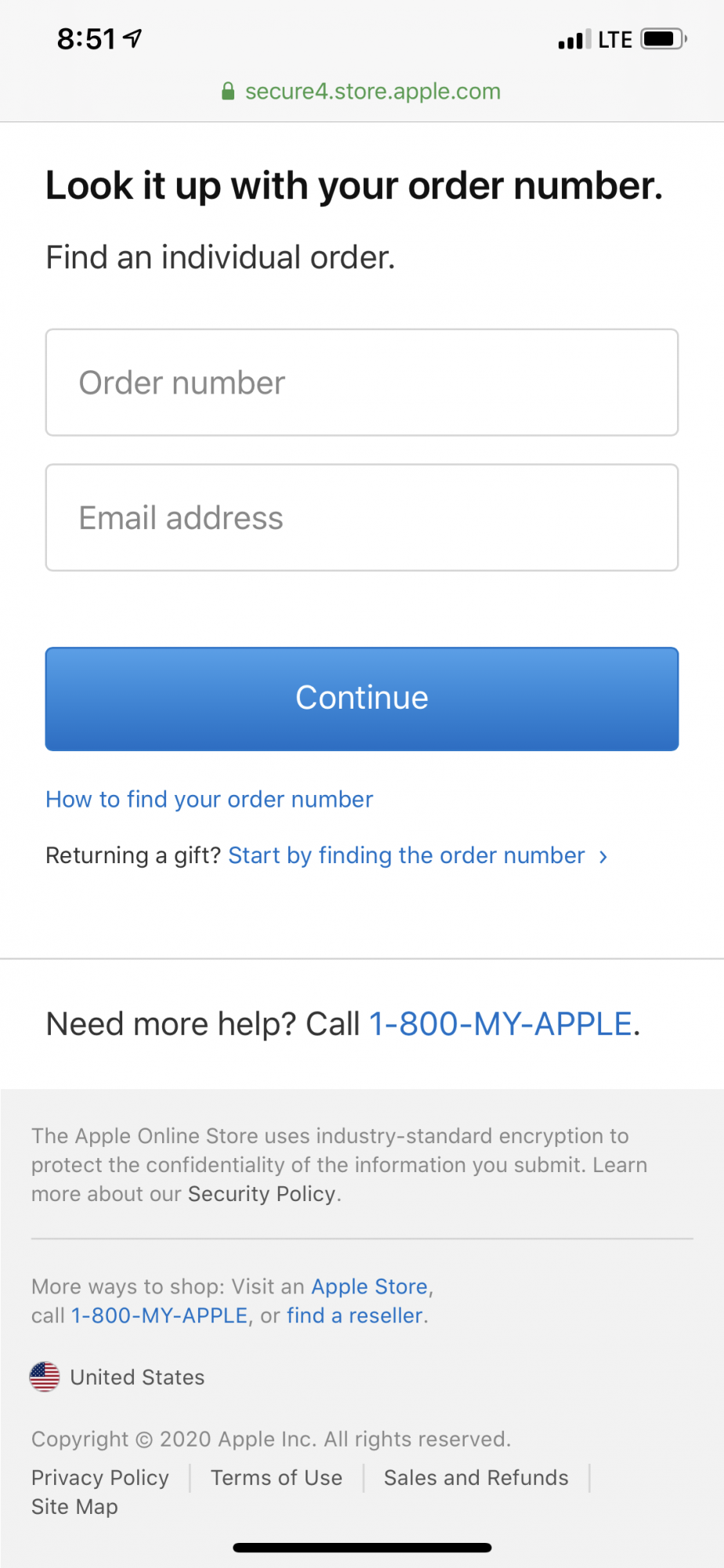The image size is (724, 1568).
Task: Open Start by finding the order number
Action: [418, 855]
